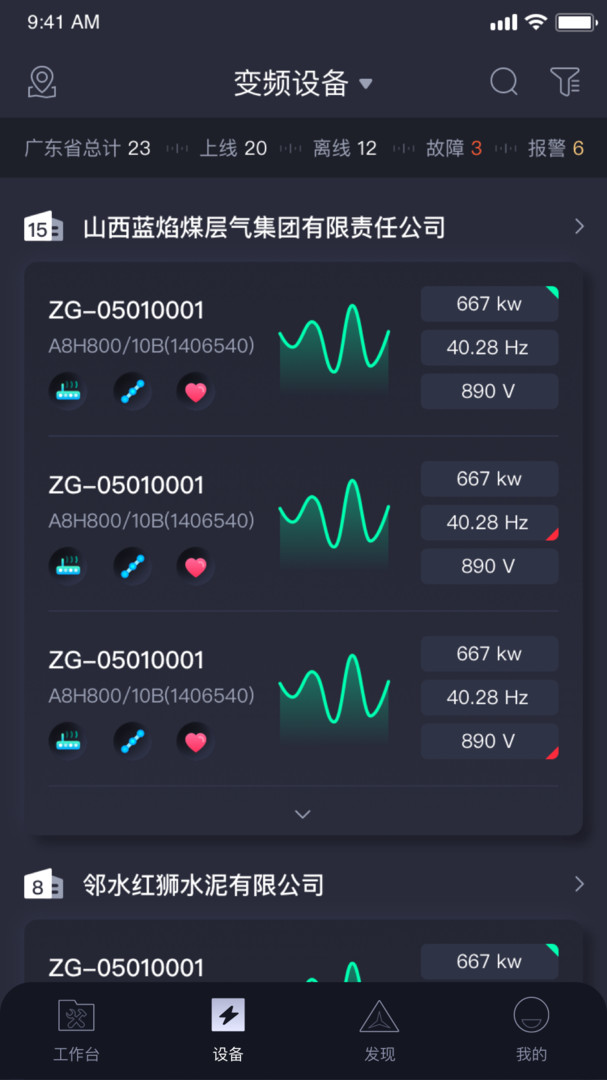607x1080 pixels.
Task: Open the map location icon
Action: (42, 83)
